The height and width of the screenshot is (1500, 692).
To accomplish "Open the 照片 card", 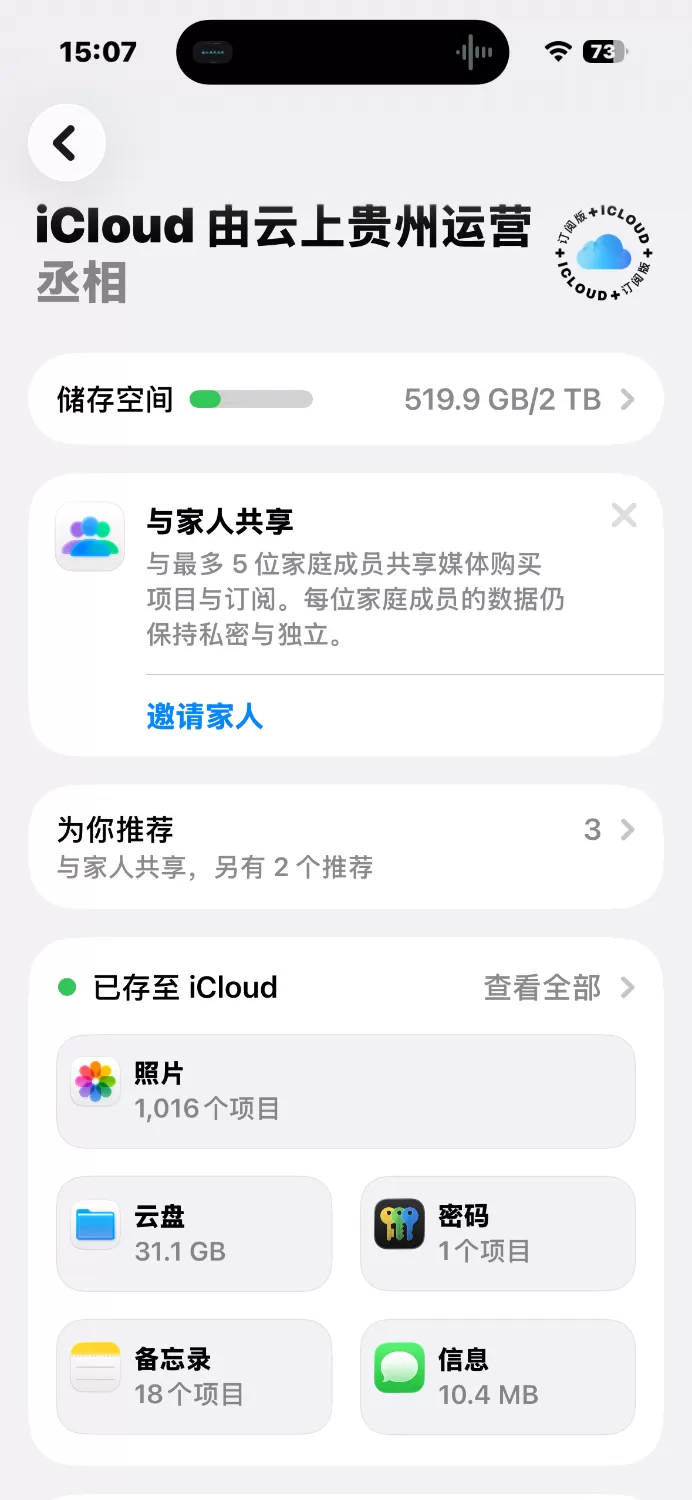I will click(346, 1091).
